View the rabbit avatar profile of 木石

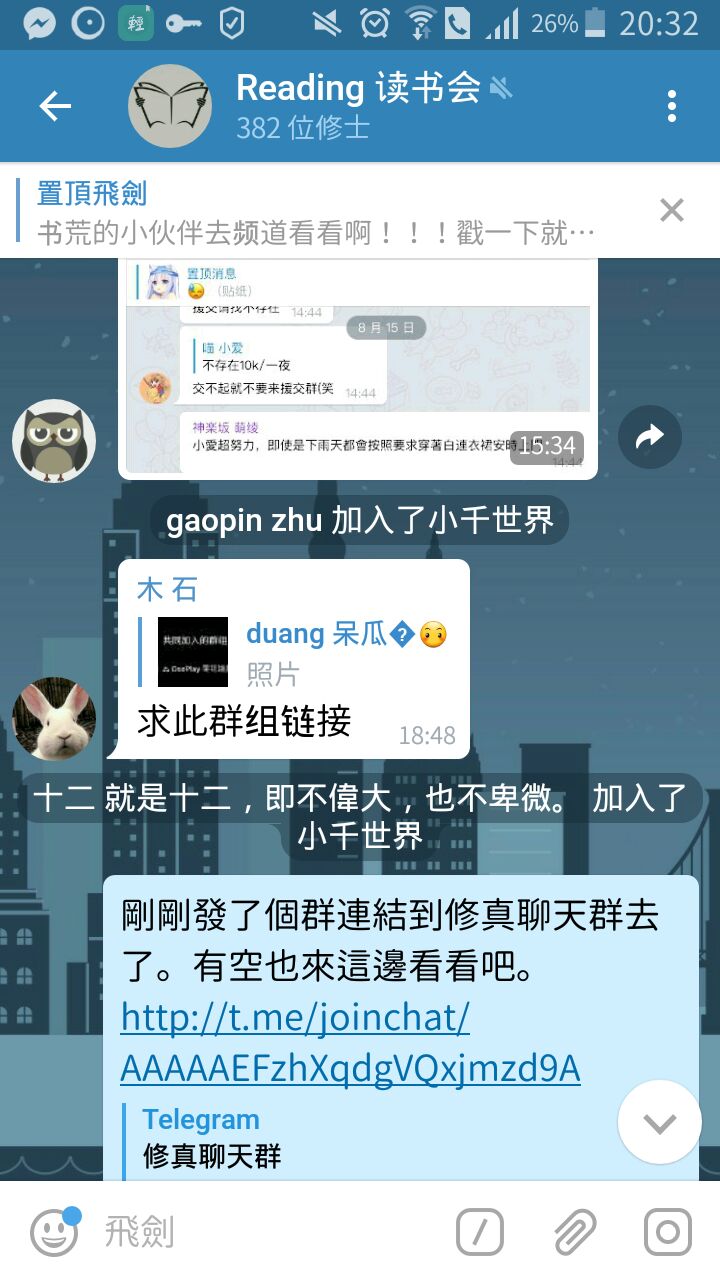pyautogui.click(x=54, y=718)
